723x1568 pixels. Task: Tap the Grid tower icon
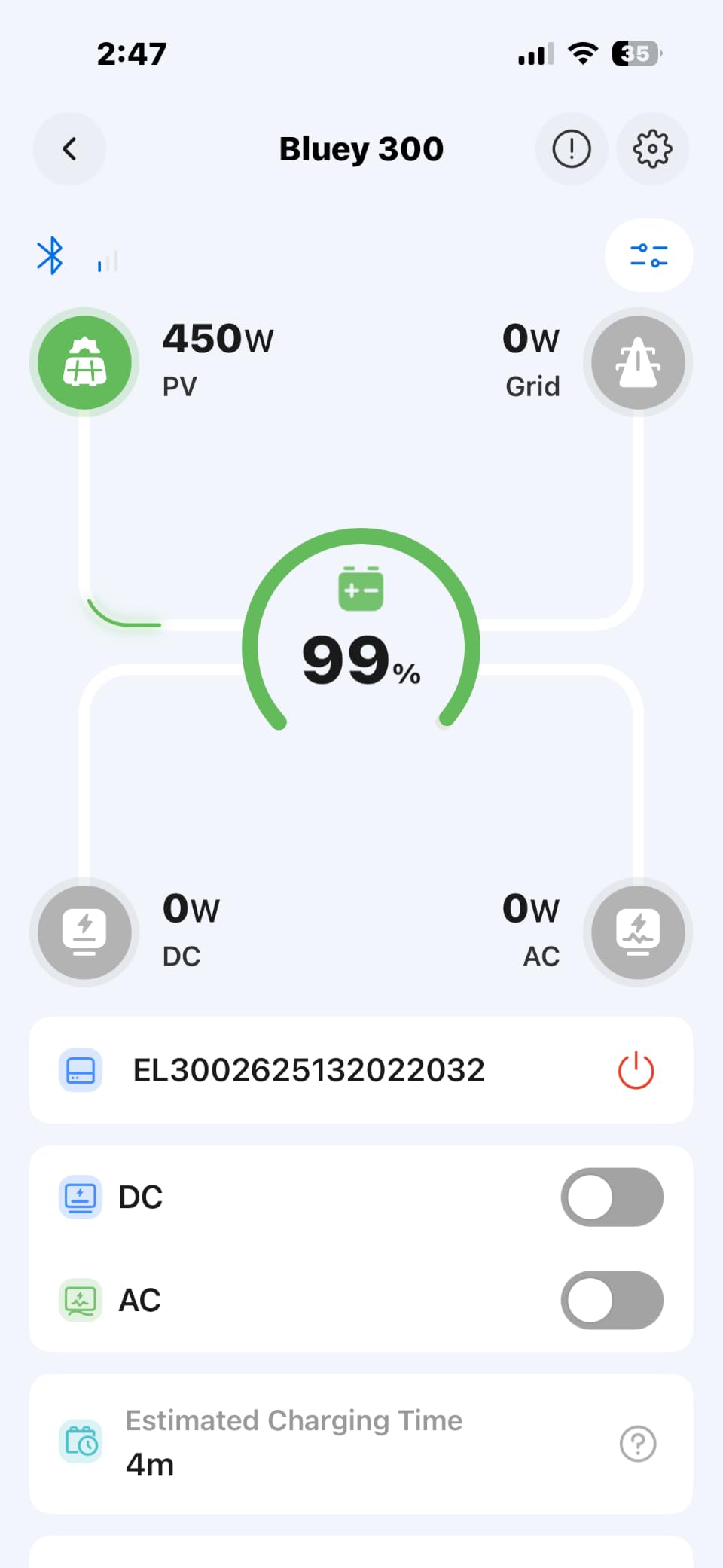[x=638, y=362]
